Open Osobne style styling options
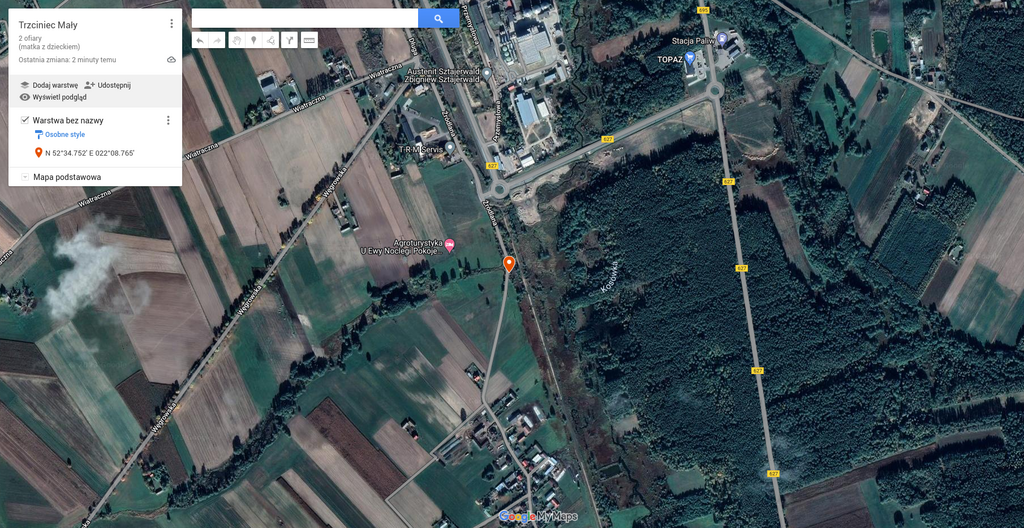Screen dimensions: 1024x528 pos(64,134)
